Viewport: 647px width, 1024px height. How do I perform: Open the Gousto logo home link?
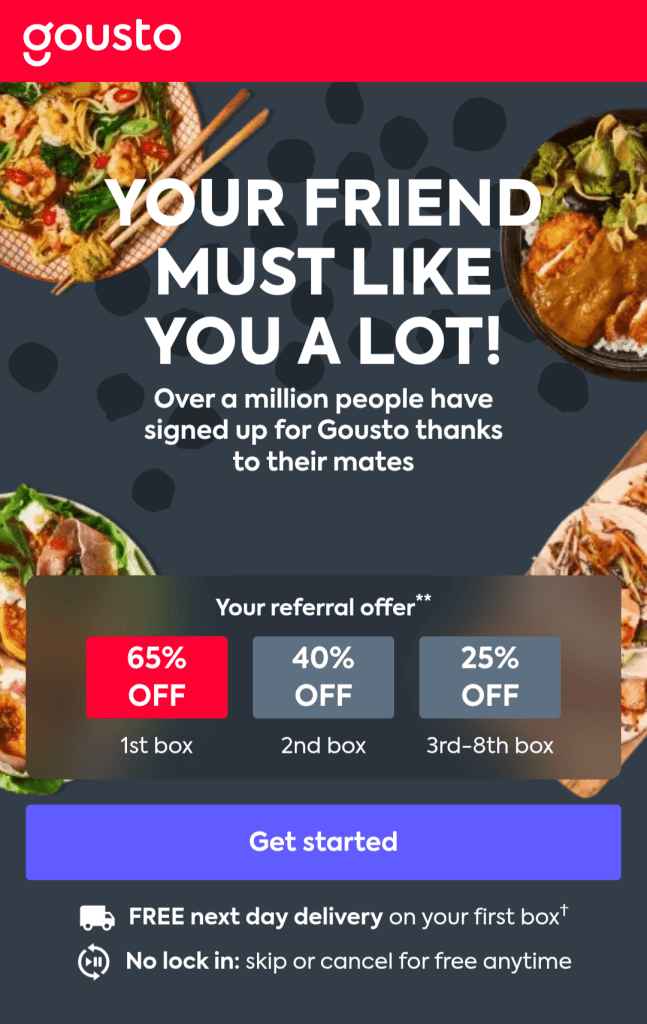pos(102,42)
